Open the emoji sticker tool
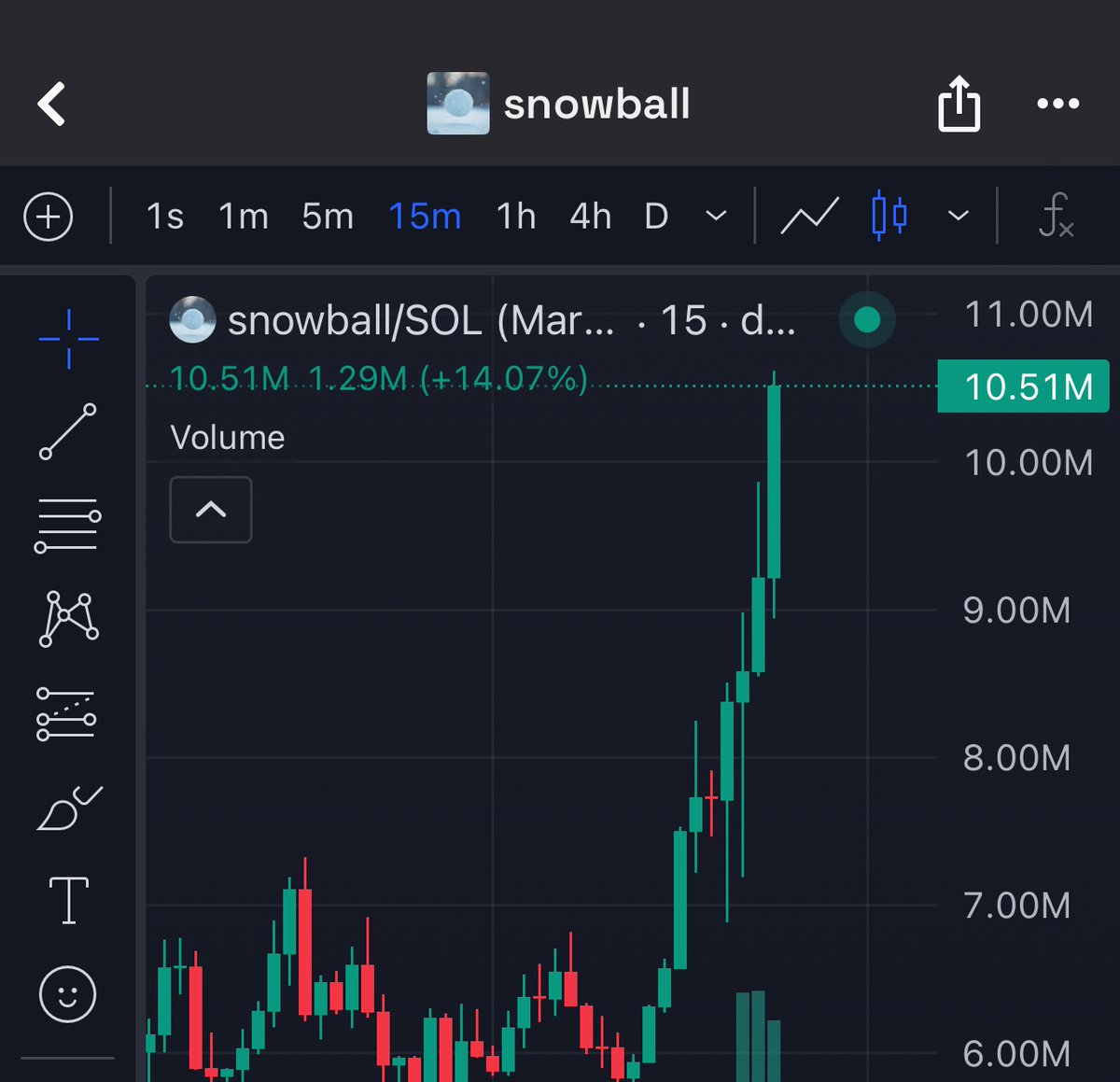The width and height of the screenshot is (1120, 1082). click(68, 993)
